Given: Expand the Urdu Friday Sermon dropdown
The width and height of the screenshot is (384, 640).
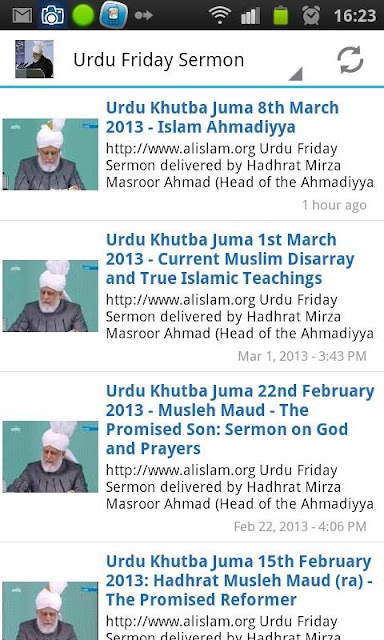Looking at the screenshot, I should 188,60.
